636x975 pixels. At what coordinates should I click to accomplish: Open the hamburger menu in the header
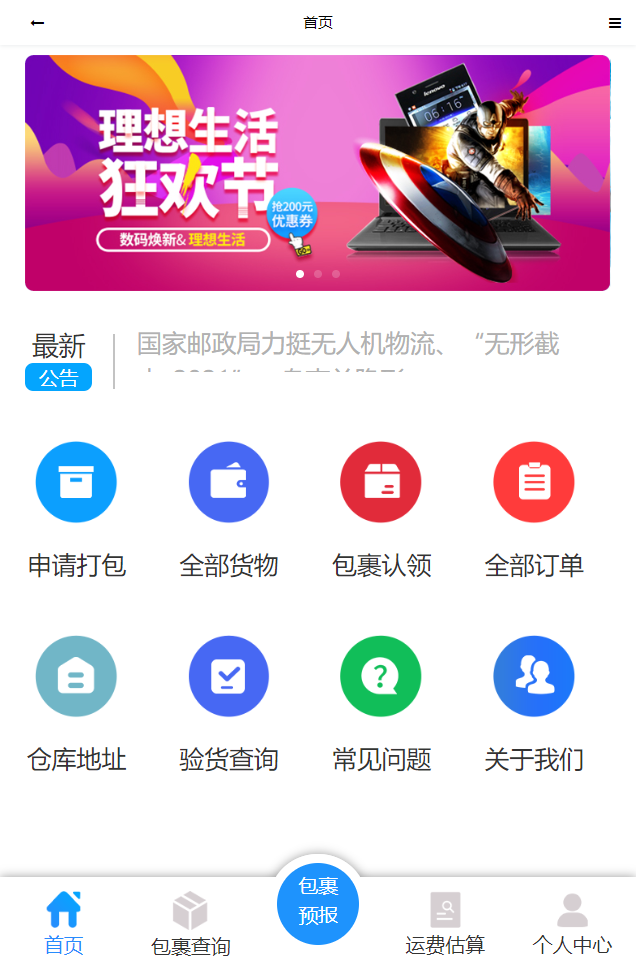point(614,23)
